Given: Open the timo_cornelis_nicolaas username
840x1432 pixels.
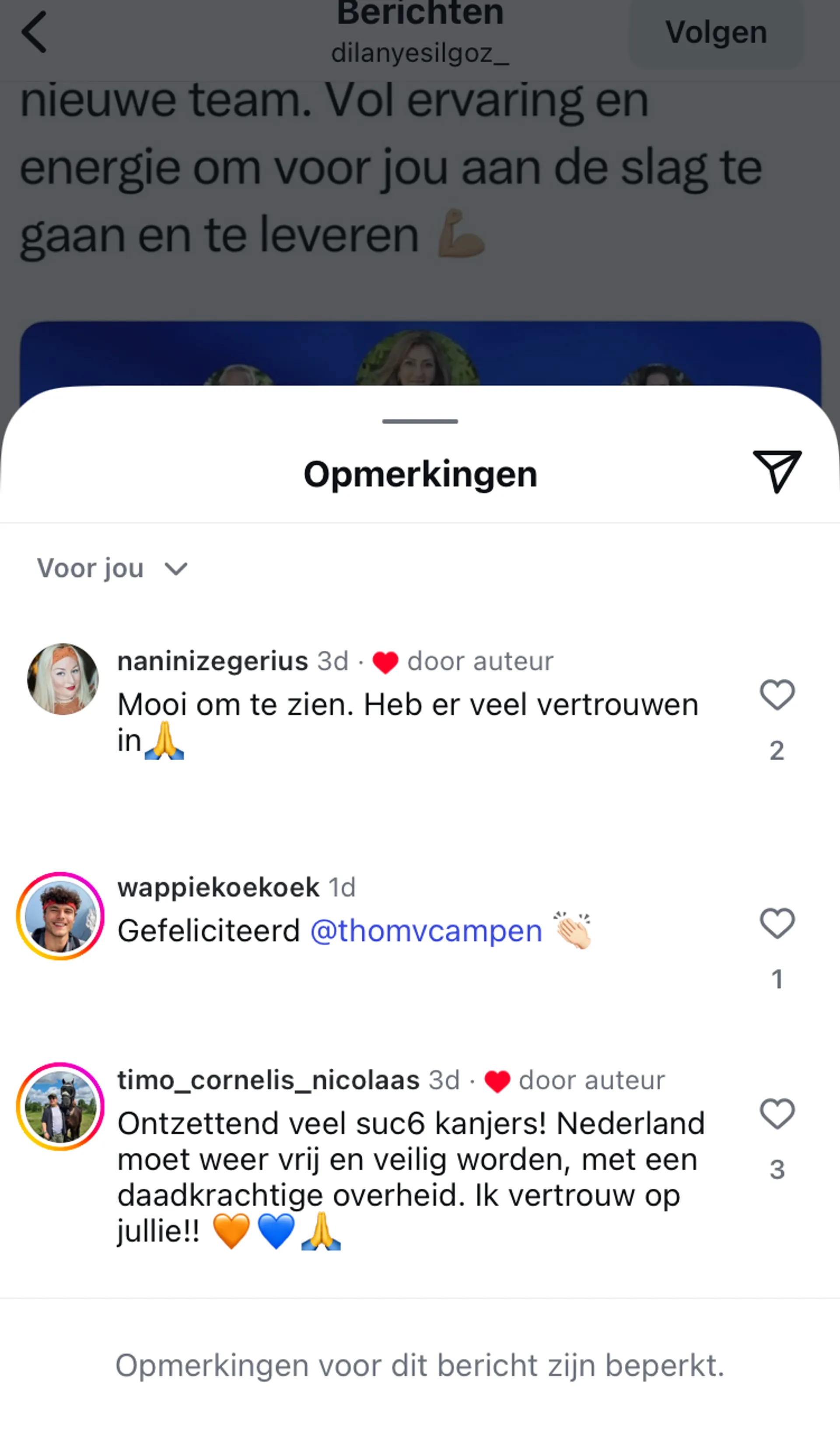Looking at the screenshot, I should tap(268, 1080).
